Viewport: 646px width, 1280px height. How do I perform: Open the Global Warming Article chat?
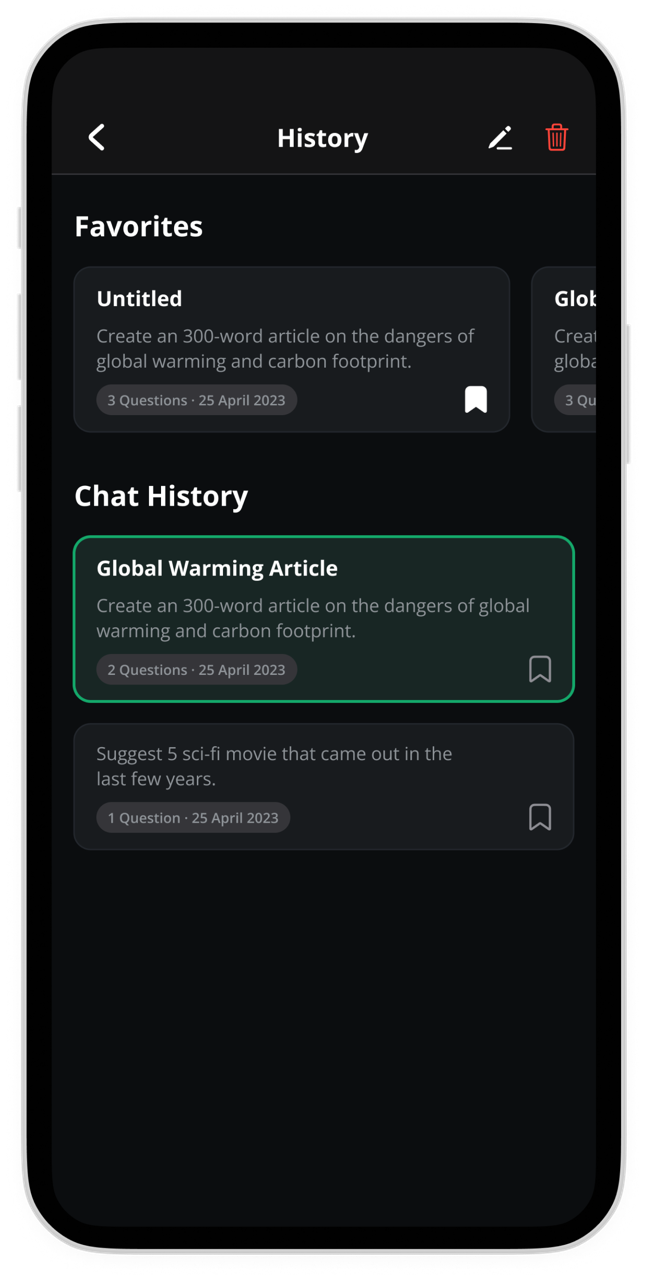(x=300, y=600)
